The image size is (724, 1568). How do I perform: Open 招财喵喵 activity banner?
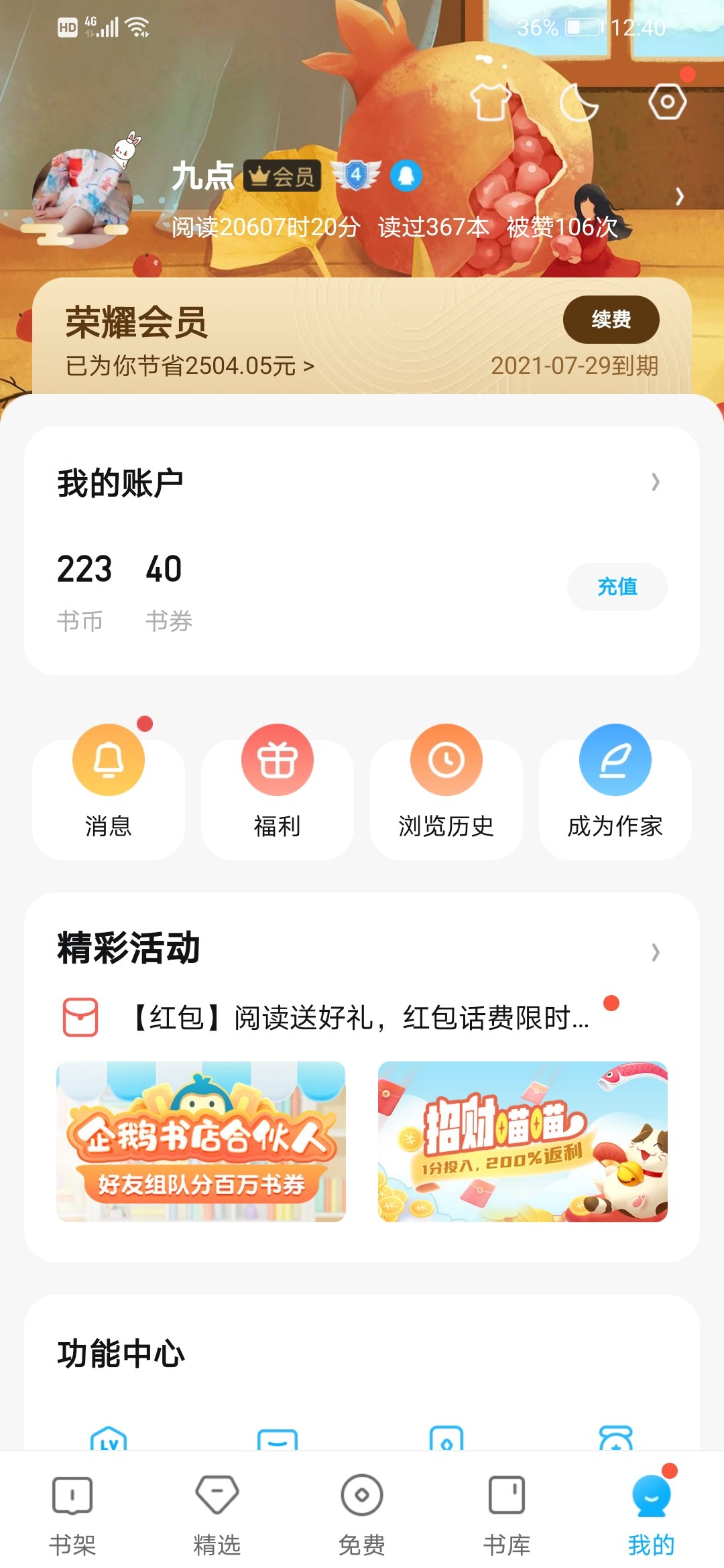tap(523, 1141)
